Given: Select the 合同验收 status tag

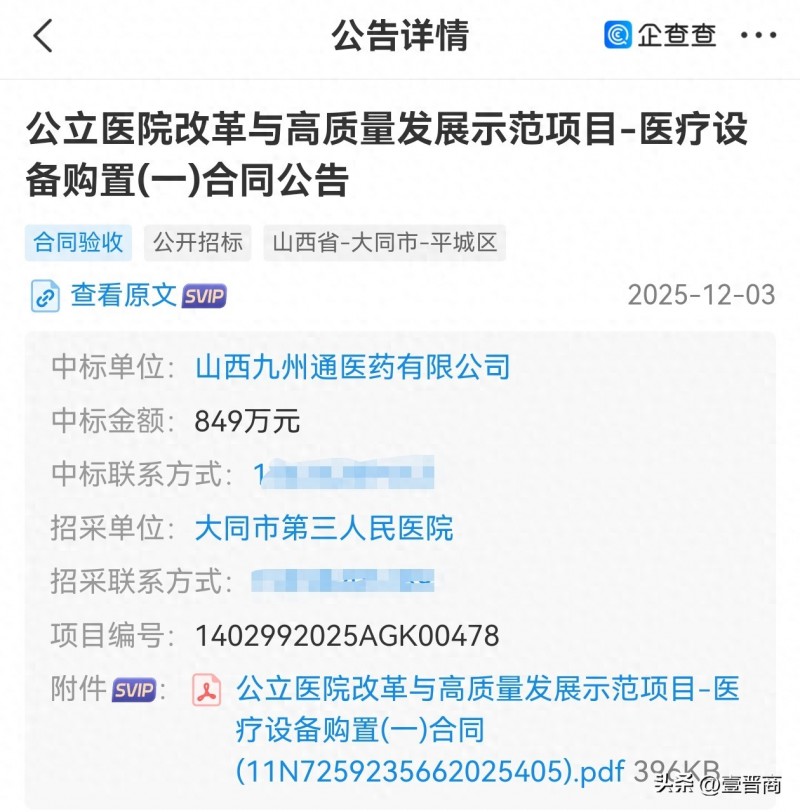Looking at the screenshot, I should (x=75, y=242).
